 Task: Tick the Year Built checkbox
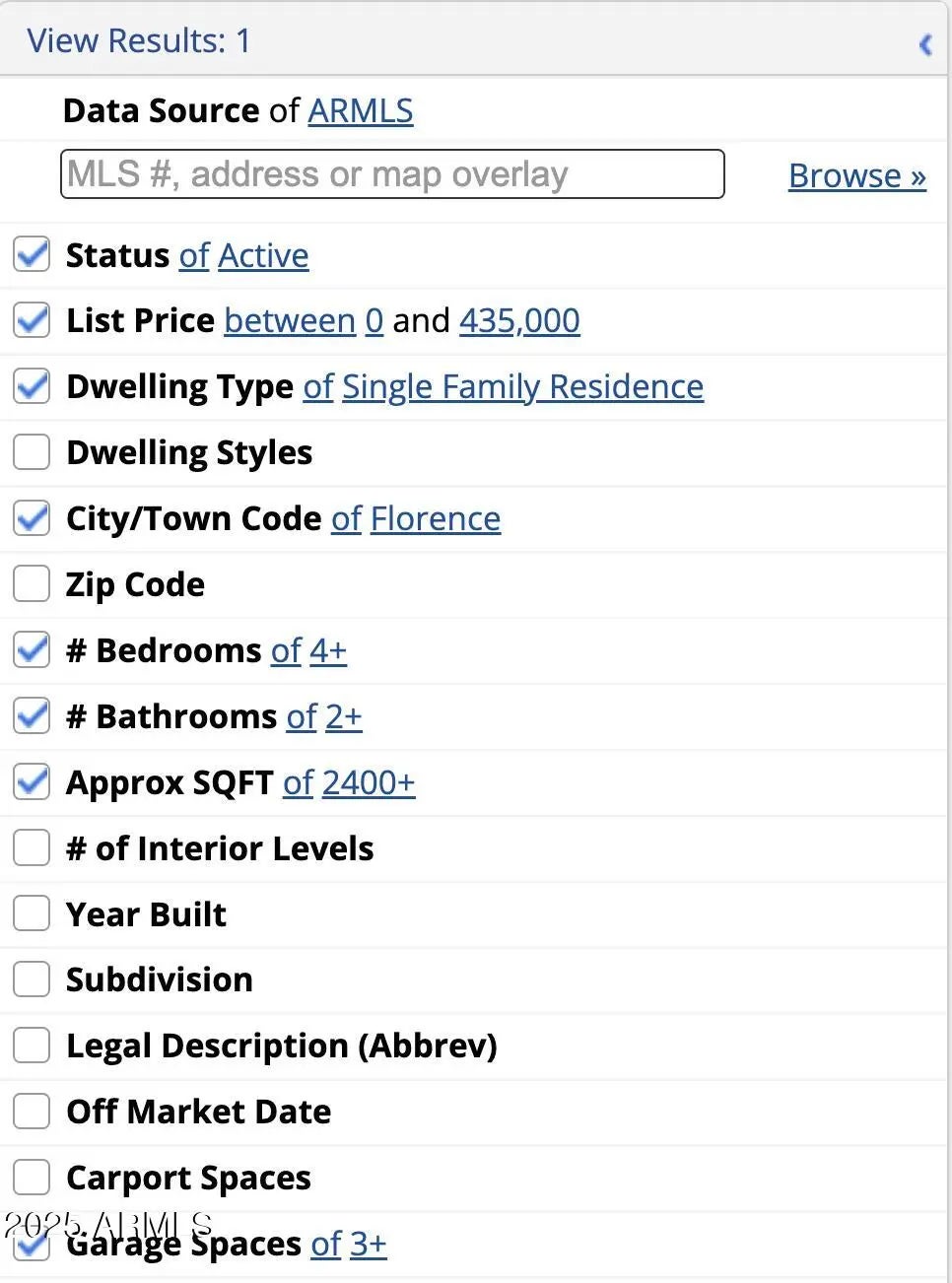pyautogui.click(x=32, y=913)
